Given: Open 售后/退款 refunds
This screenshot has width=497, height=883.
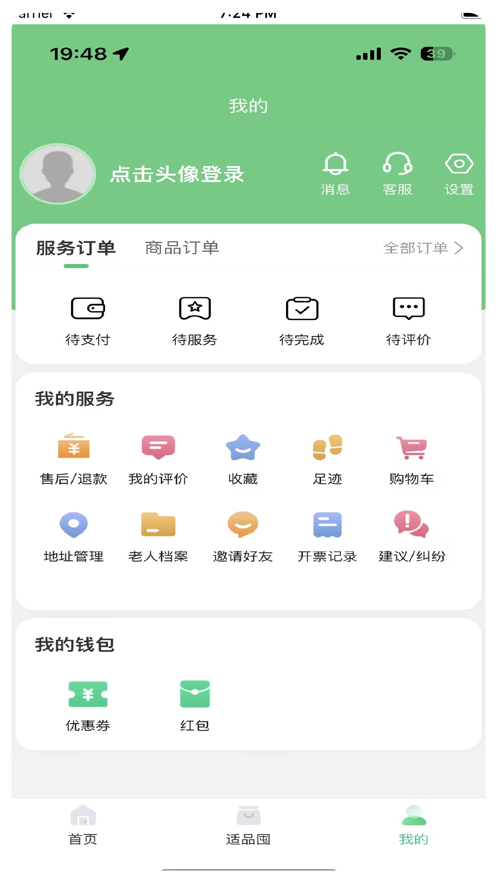Looking at the screenshot, I should tap(74, 460).
